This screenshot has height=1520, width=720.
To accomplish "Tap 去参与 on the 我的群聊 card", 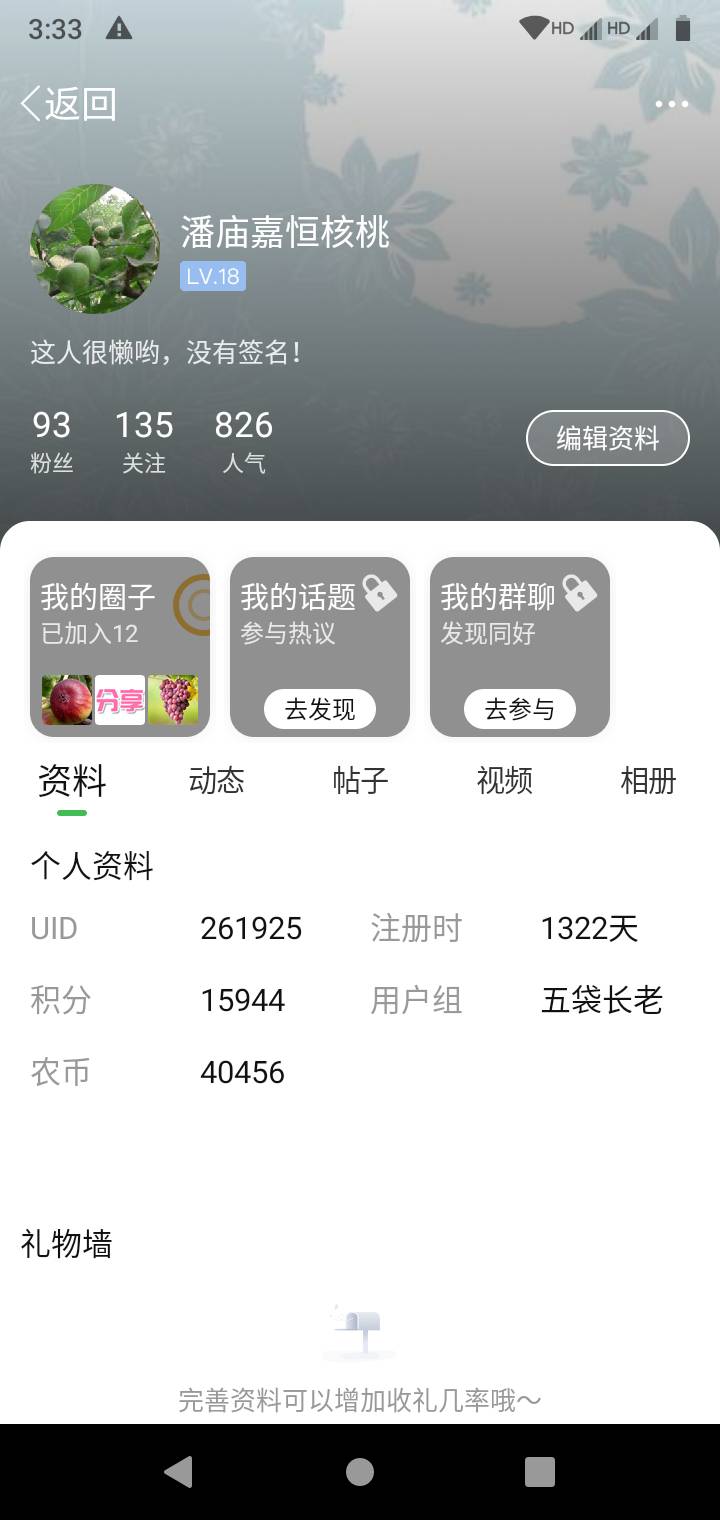I will pyautogui.click(x=520, y=709).
